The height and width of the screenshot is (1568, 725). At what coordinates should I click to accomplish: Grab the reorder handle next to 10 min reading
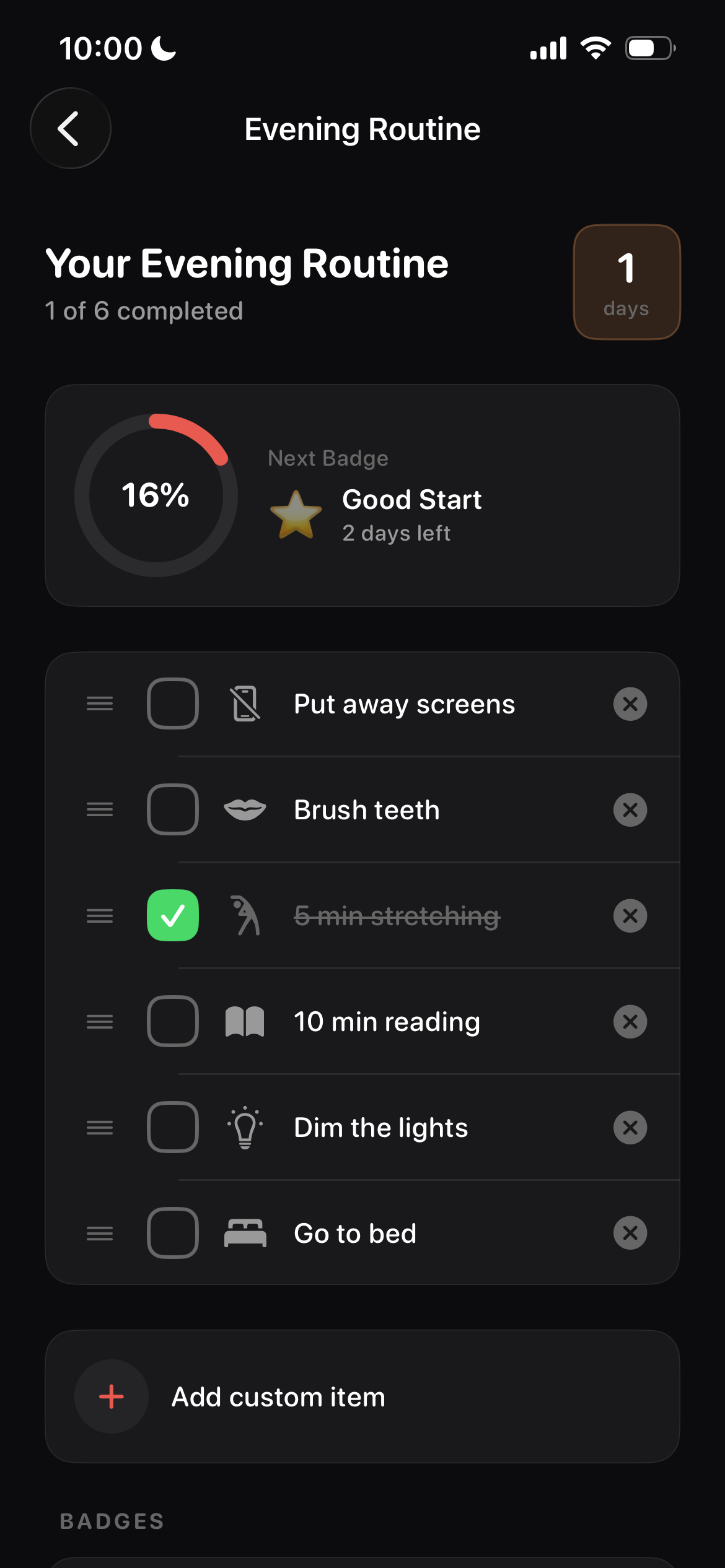pyautogui.click(x=99, y=1022)
